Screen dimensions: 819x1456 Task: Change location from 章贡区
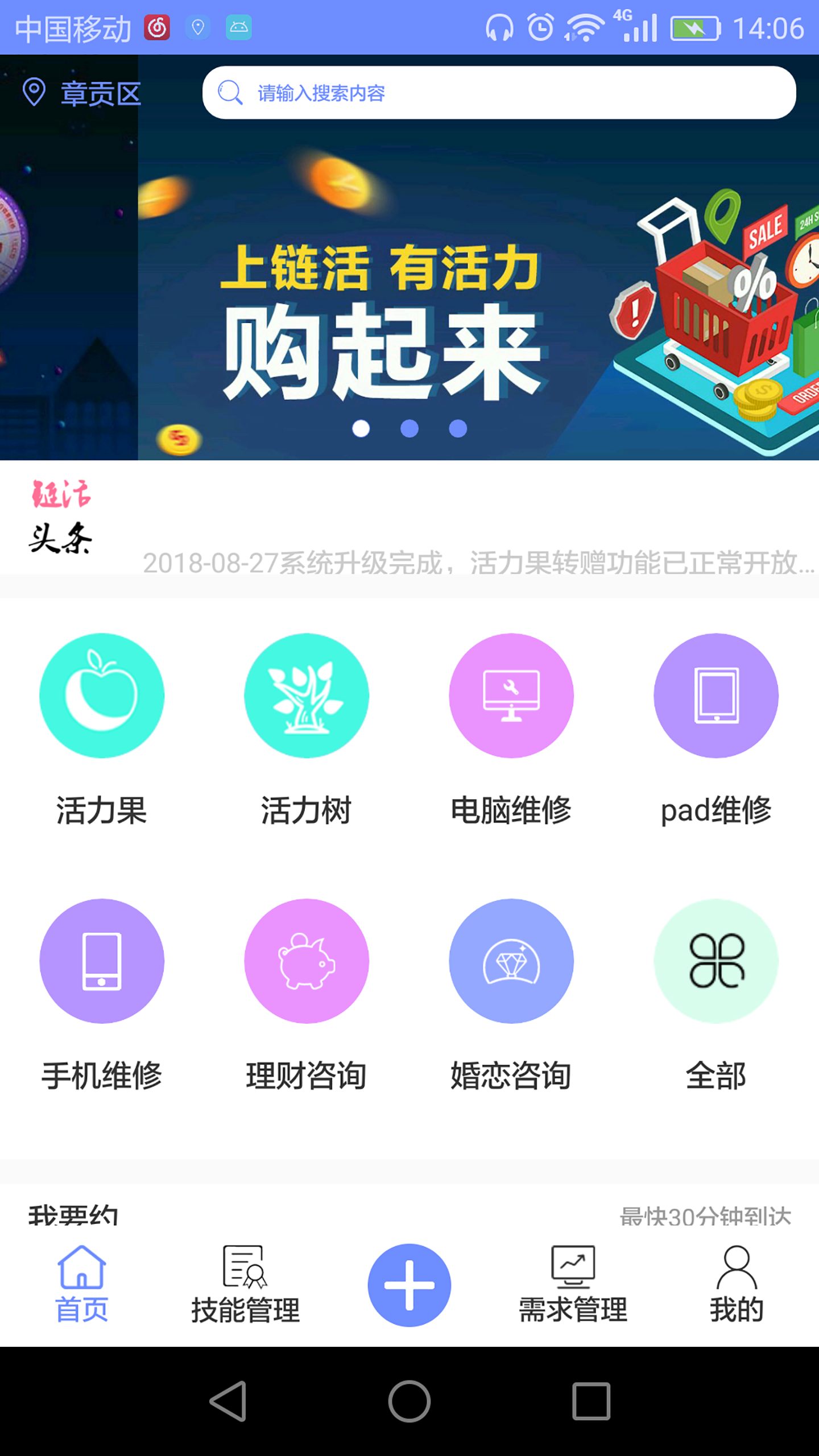[x=82, y=93]
